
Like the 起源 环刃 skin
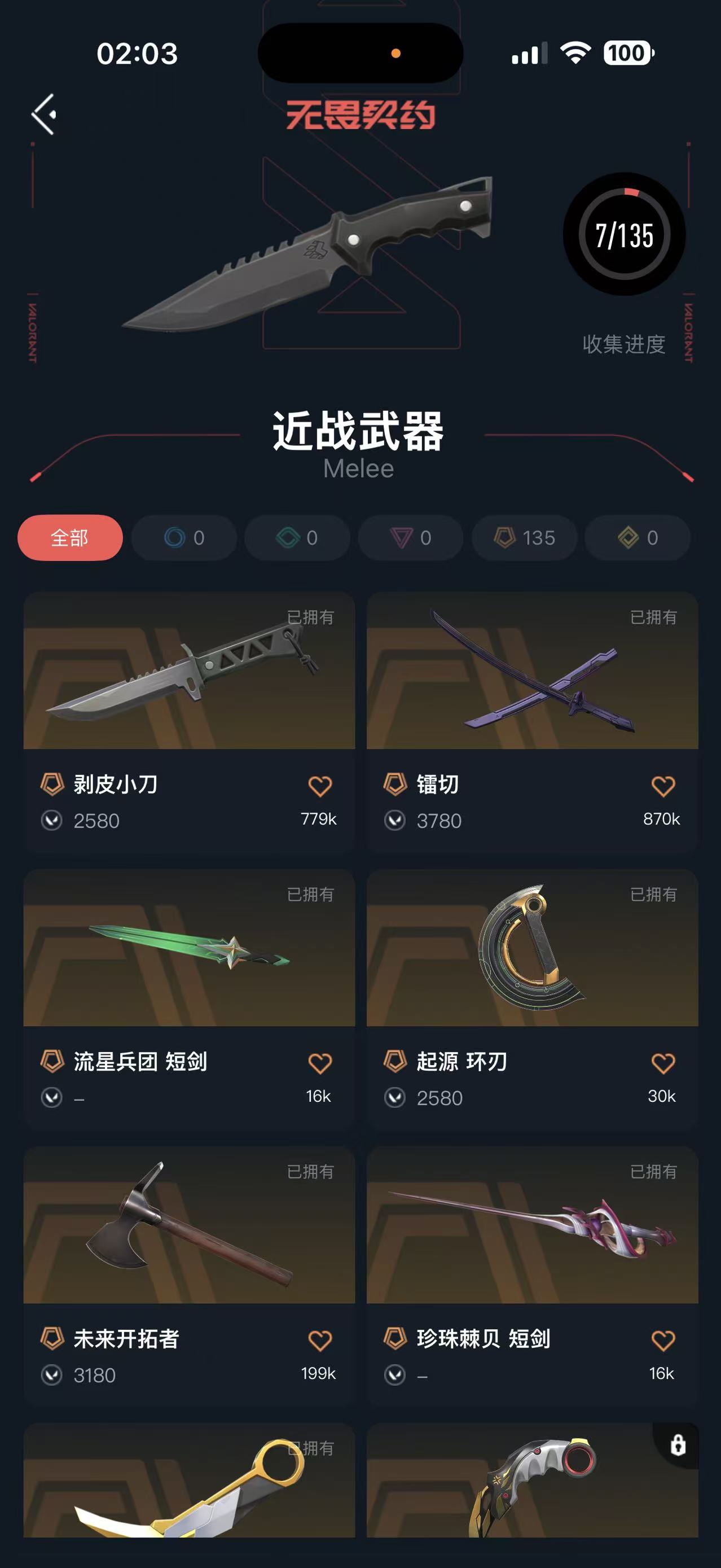click(663, 1063)
